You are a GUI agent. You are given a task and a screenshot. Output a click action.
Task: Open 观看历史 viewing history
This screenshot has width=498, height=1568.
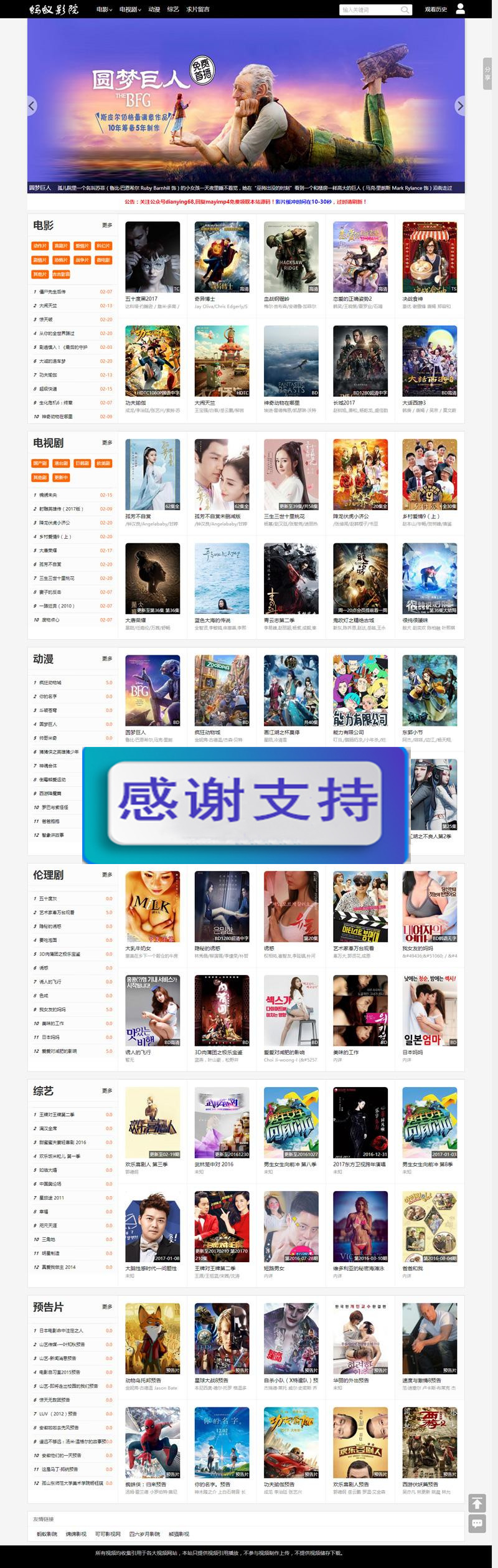click(436, 9)
